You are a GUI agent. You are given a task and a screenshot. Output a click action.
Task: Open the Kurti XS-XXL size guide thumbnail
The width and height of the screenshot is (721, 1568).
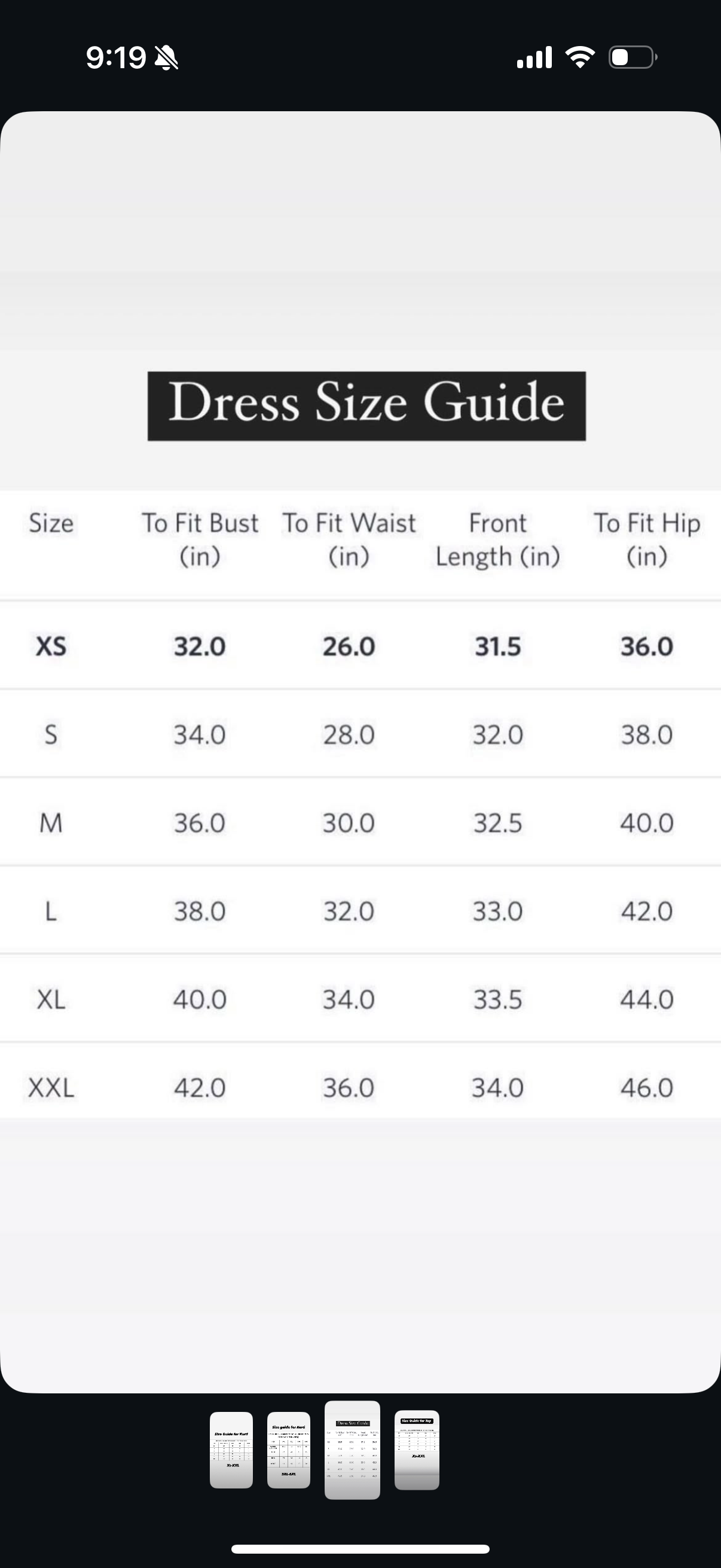coord(231,1450)
